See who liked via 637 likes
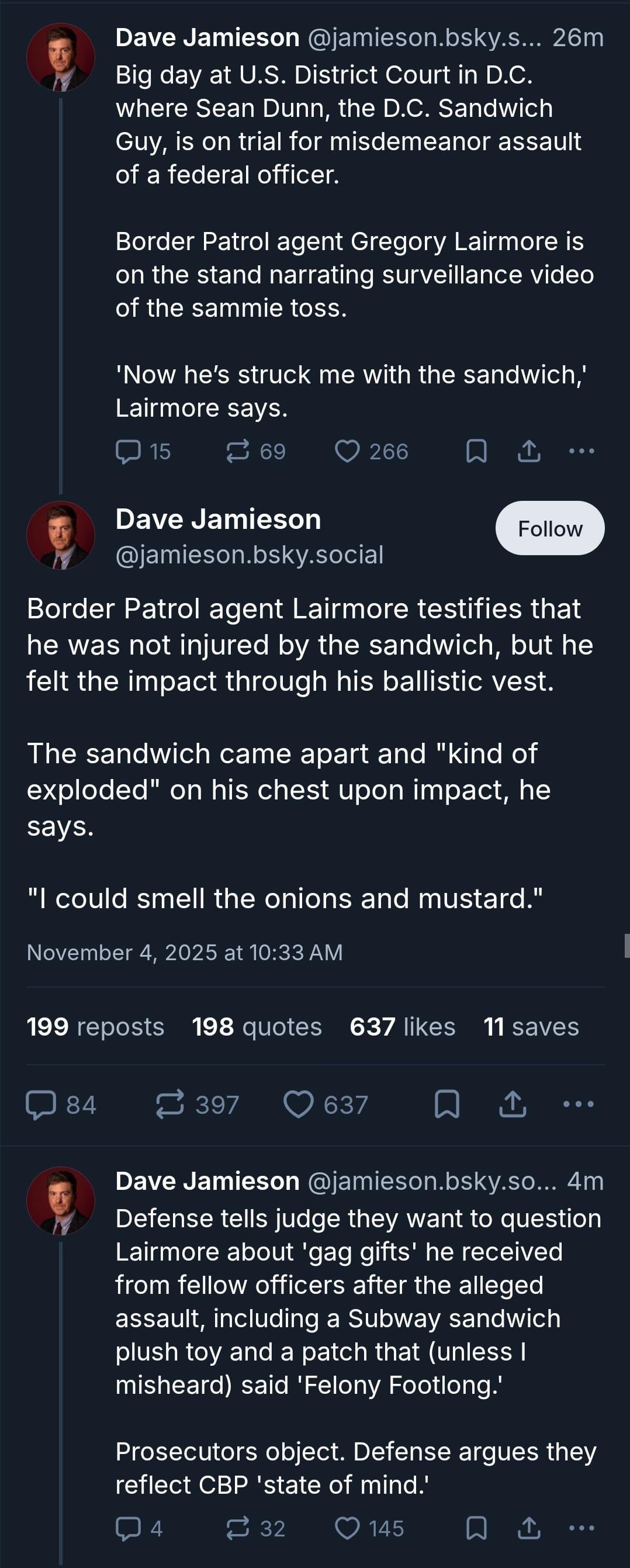Viewport: 630px width, 1568px height. 402,1027
